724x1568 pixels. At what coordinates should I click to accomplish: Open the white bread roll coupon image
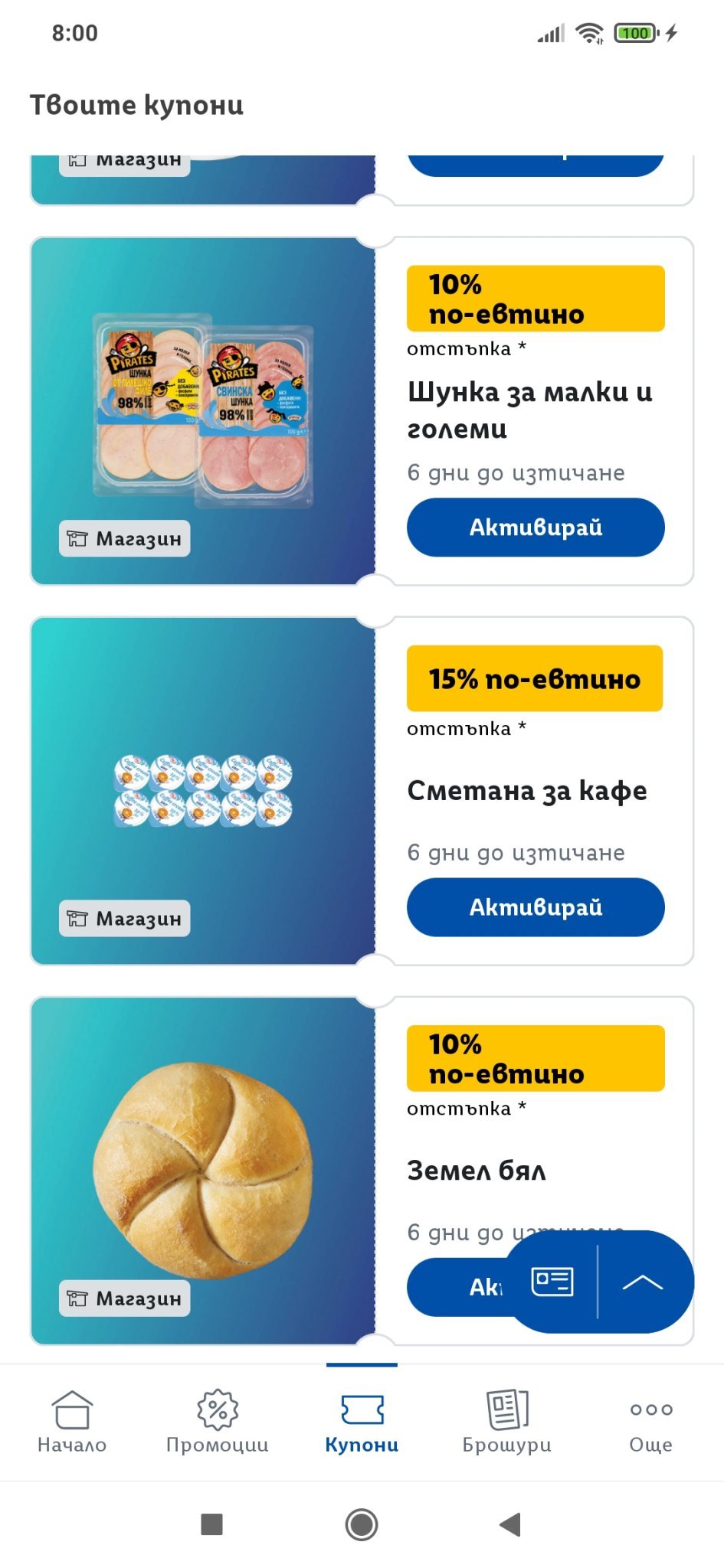click(x=203, y=1170)
